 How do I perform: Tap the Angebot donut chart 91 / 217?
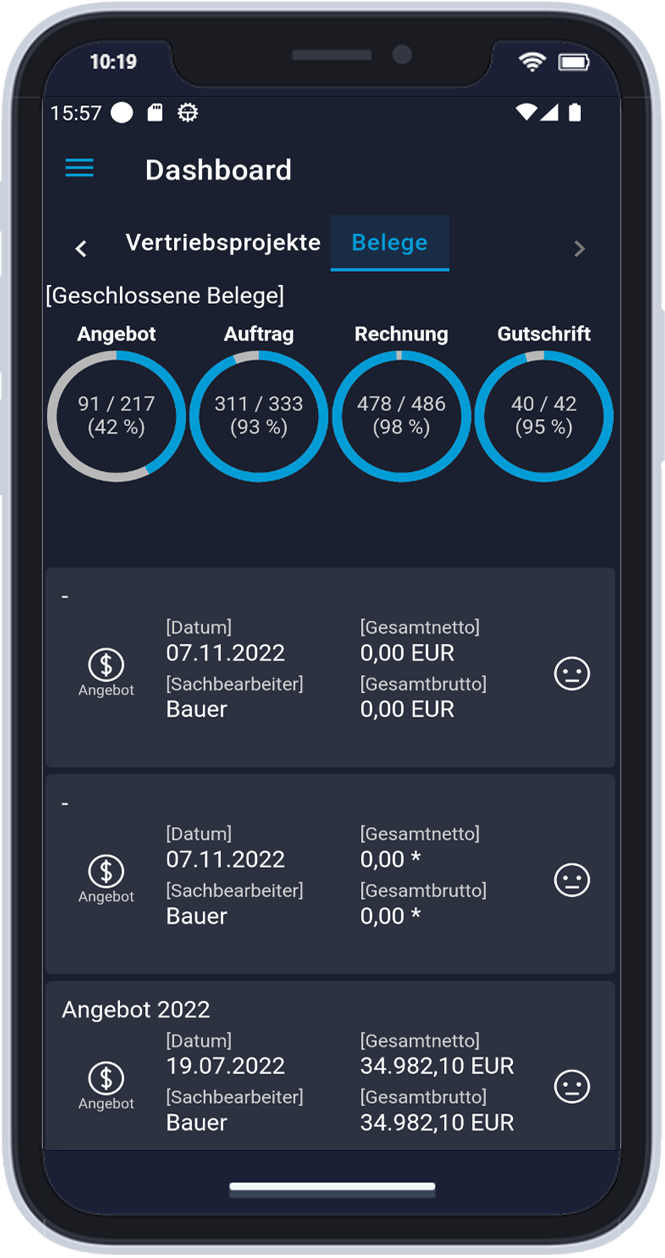(x=116, y=415)
